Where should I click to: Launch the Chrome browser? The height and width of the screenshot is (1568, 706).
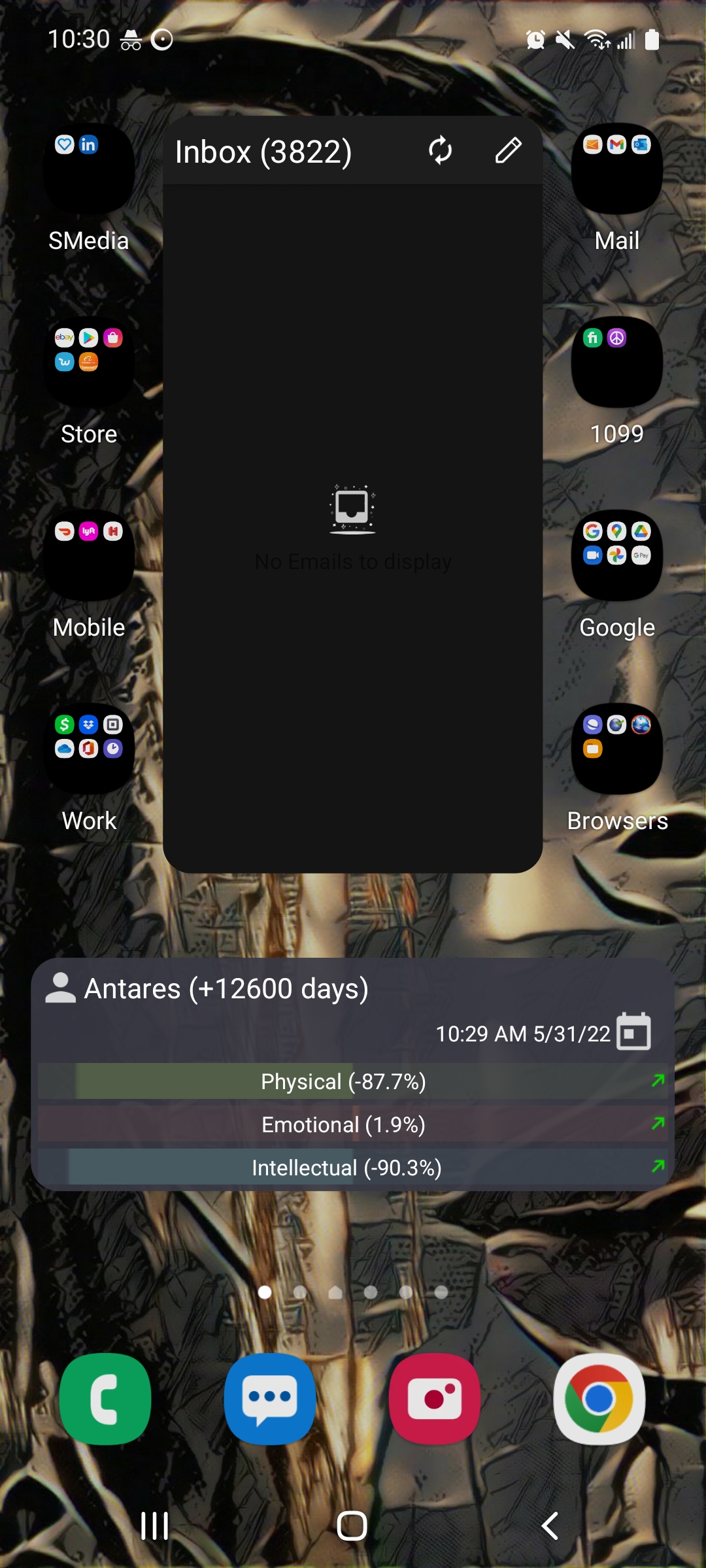[x=599, y=1399]
